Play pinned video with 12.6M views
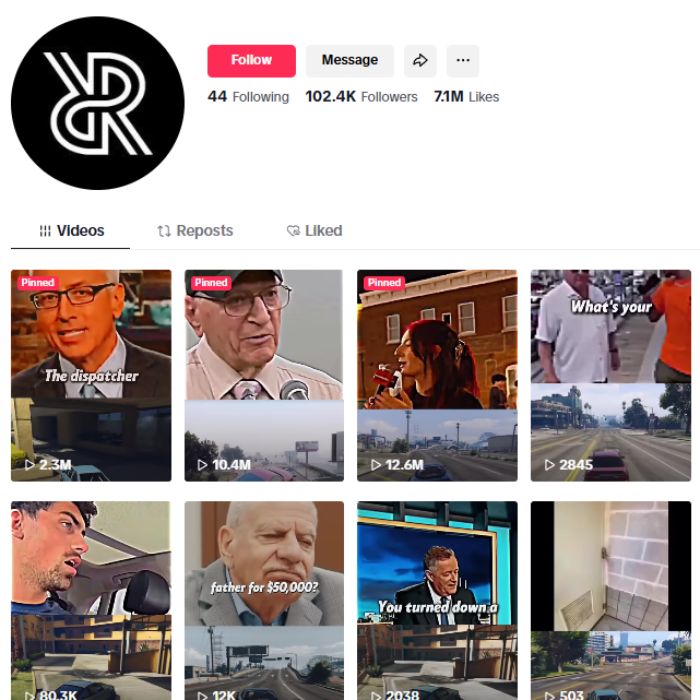Viewport: 700px width, 700px height. 437,375
